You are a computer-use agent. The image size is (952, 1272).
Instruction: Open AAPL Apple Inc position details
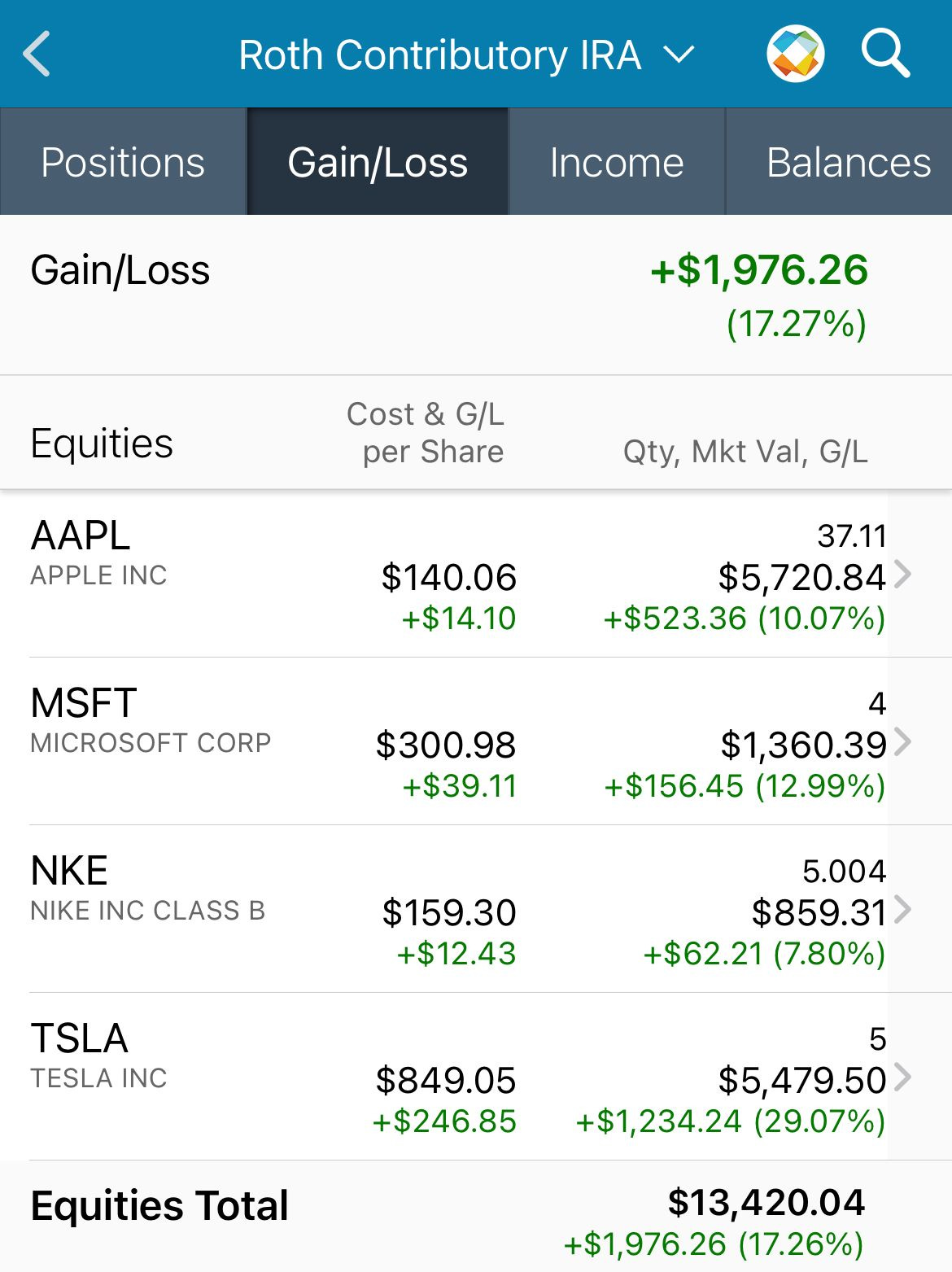click(472, 575)
